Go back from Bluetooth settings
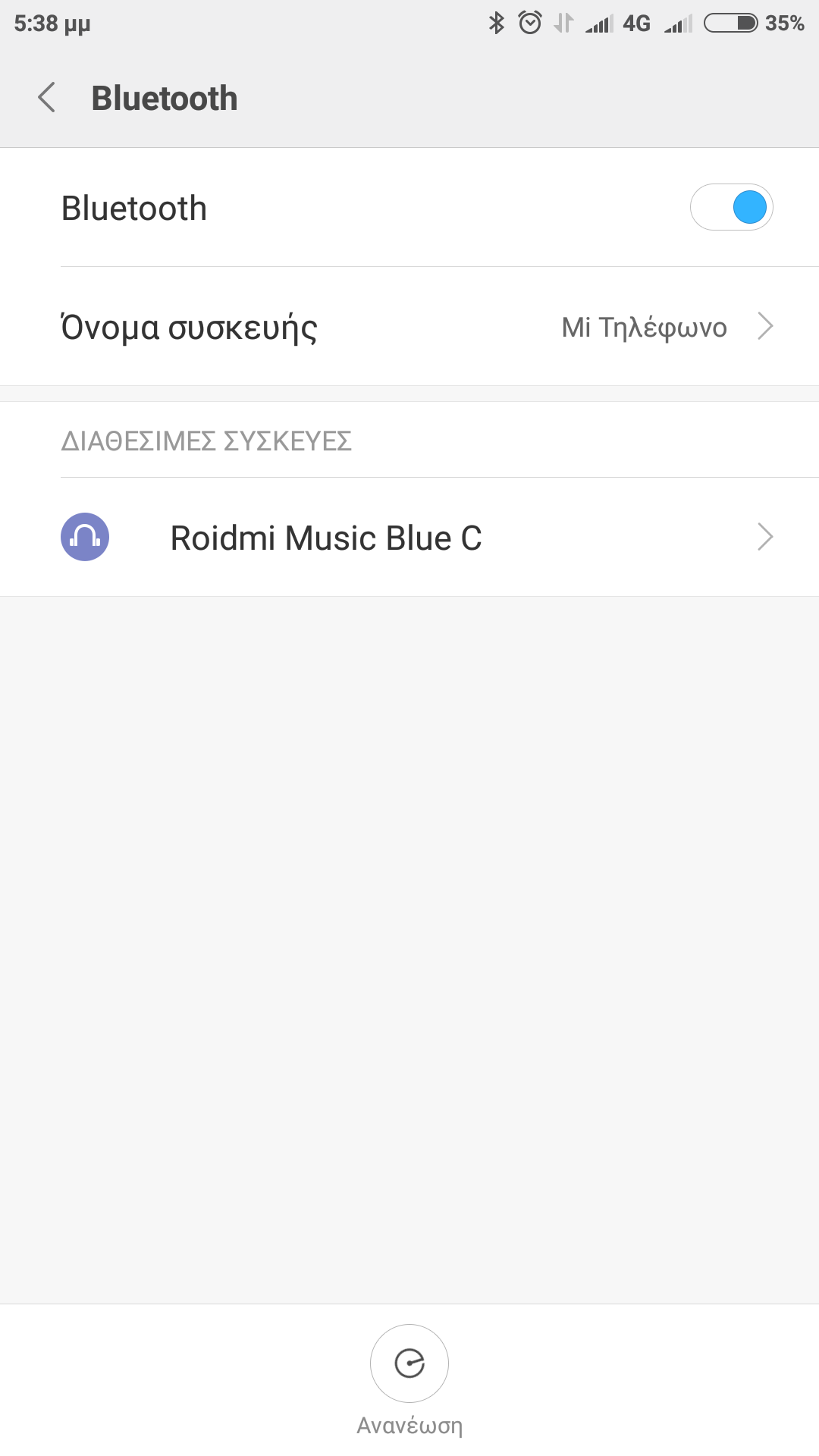 (47, 98)
